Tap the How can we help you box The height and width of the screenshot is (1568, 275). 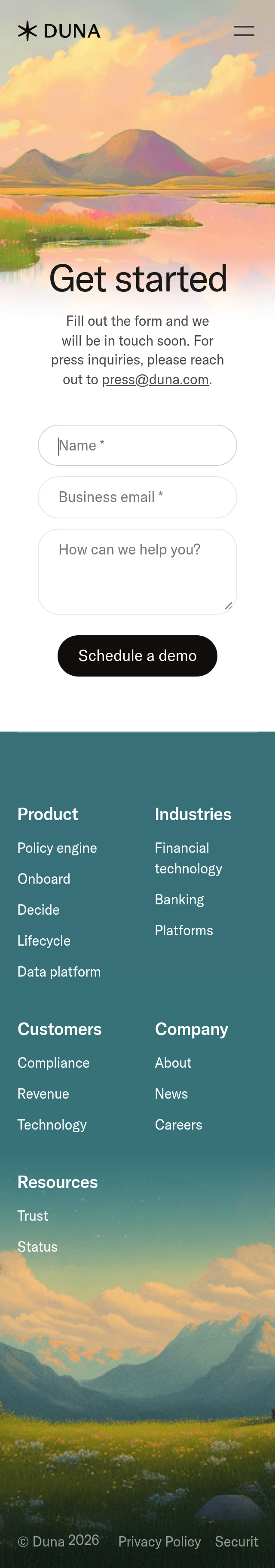click(x=137, y=571)
